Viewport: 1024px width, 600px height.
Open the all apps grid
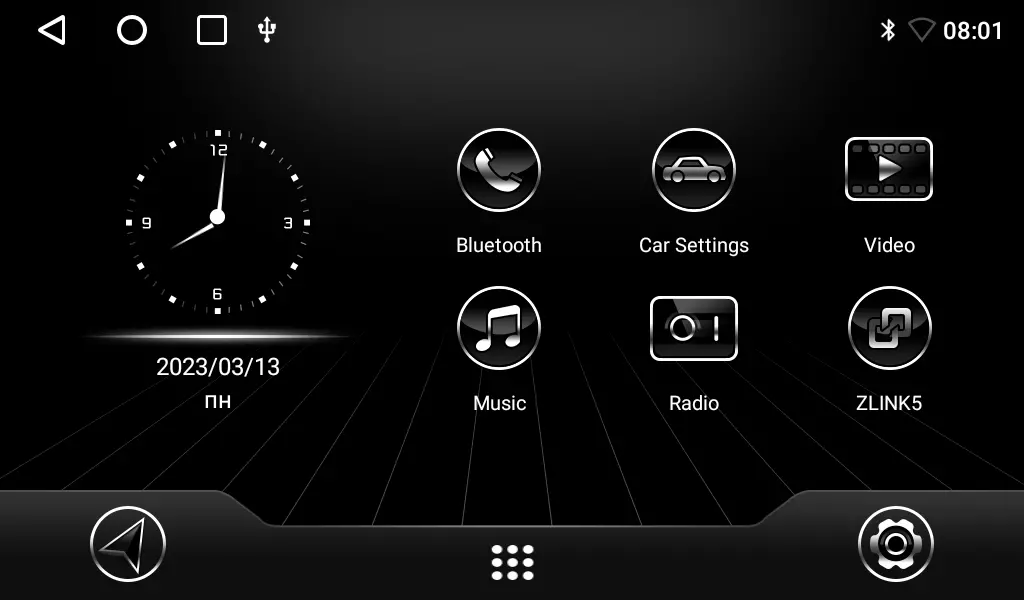[x=512, y=562]
